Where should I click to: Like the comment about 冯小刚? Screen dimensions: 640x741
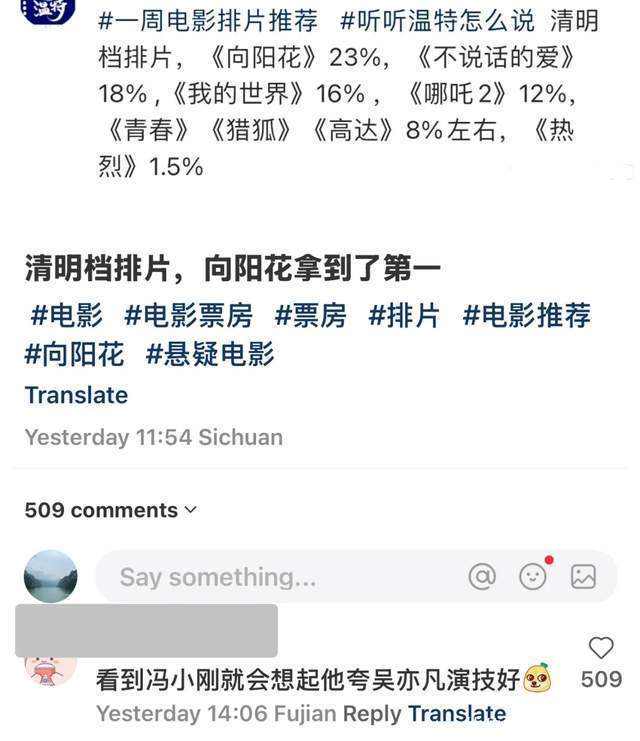click(601, 648)
